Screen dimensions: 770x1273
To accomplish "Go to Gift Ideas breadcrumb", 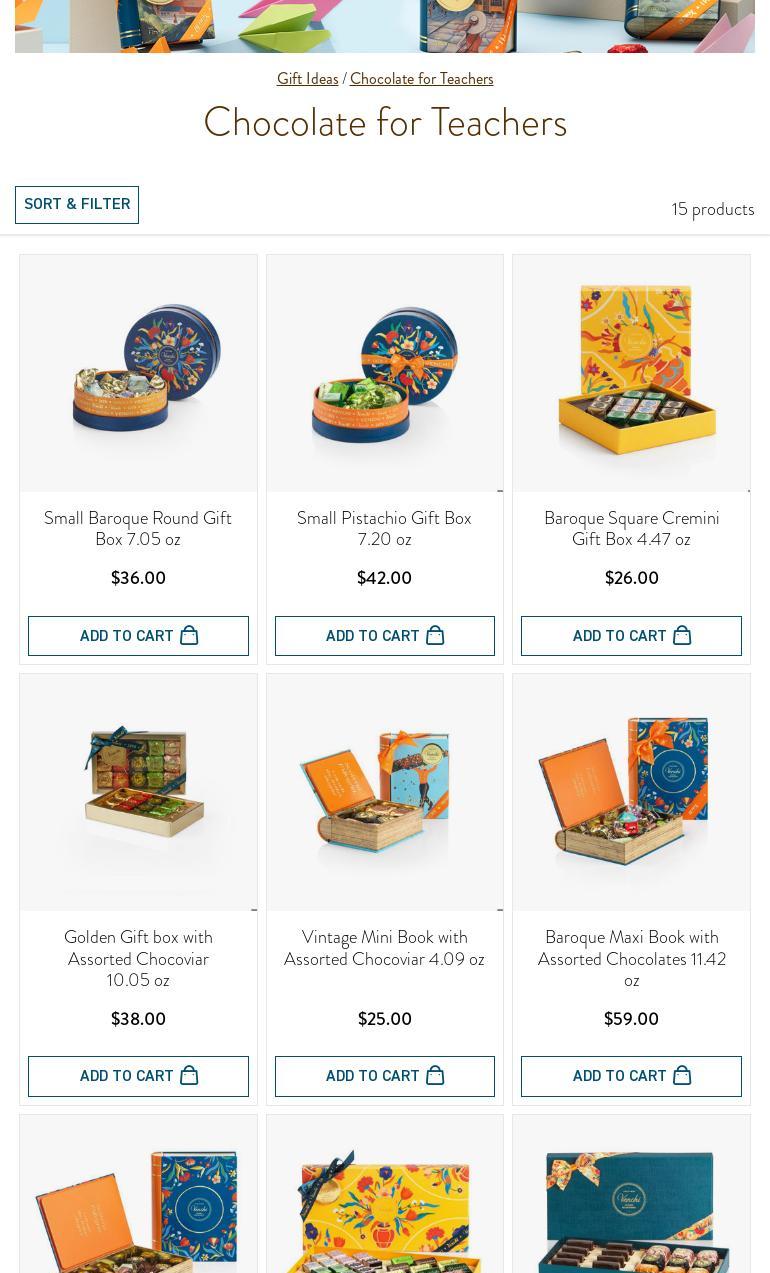I will 307,79.
